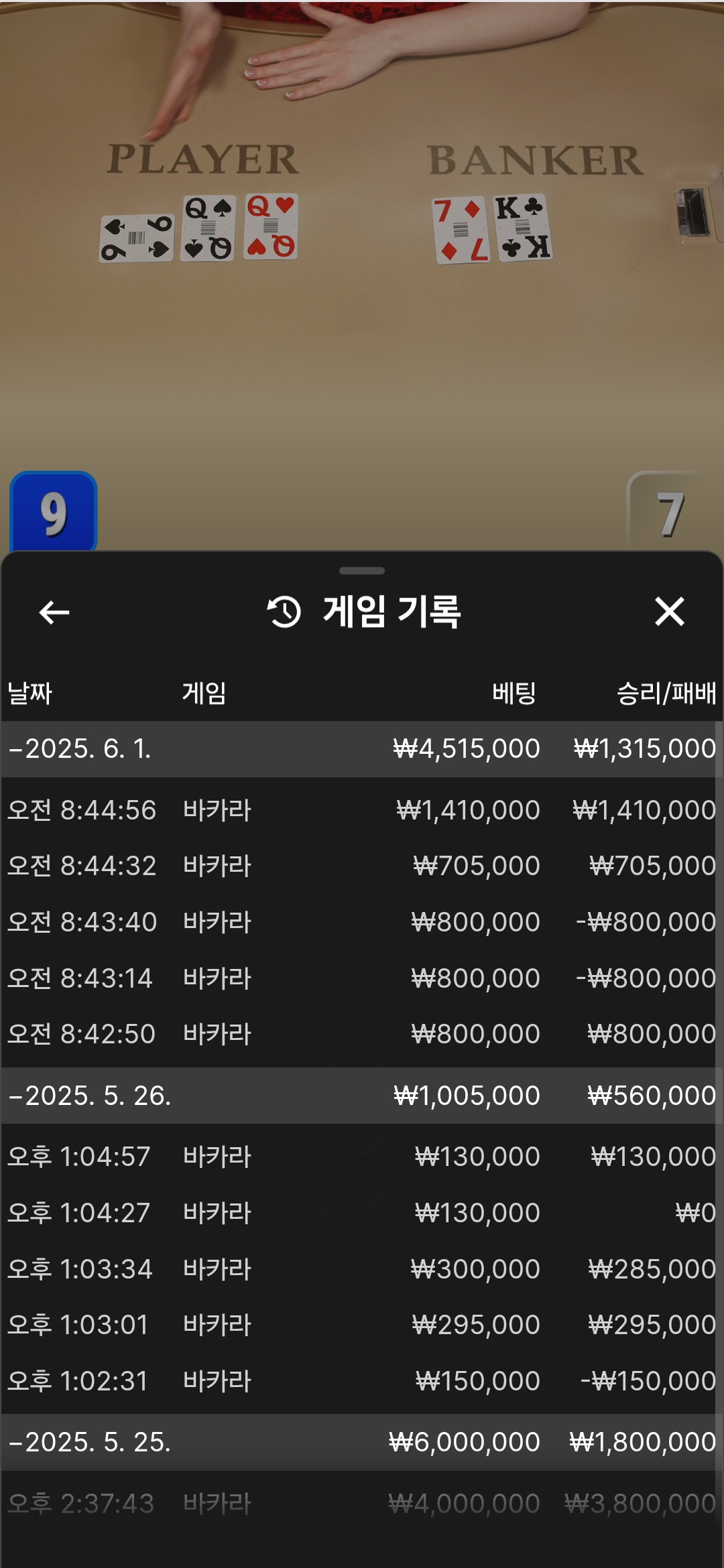Open the 오후 2:37:43 baccarat round
Image resolution: width=724 pixels, height=1568 pixels.
coord(362,1504)
